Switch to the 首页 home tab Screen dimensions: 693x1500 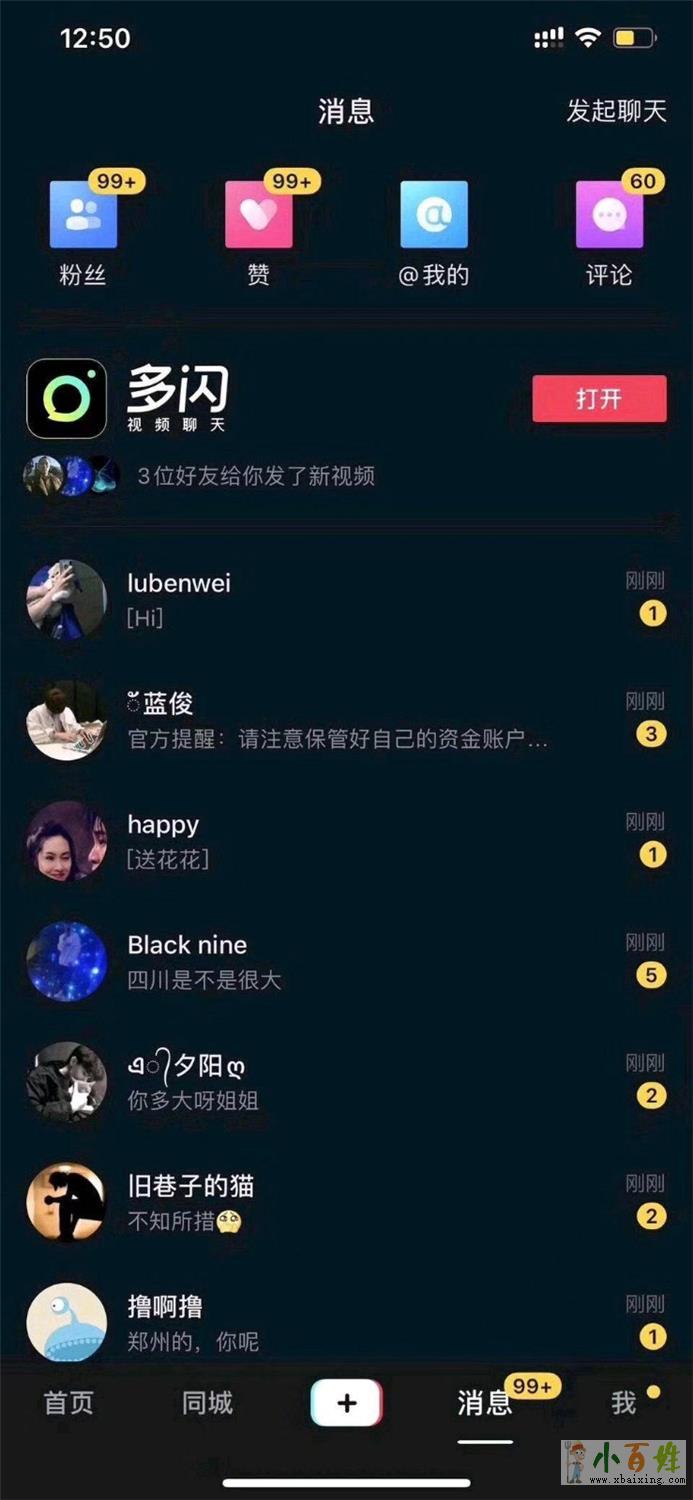tap(69, 1403)
